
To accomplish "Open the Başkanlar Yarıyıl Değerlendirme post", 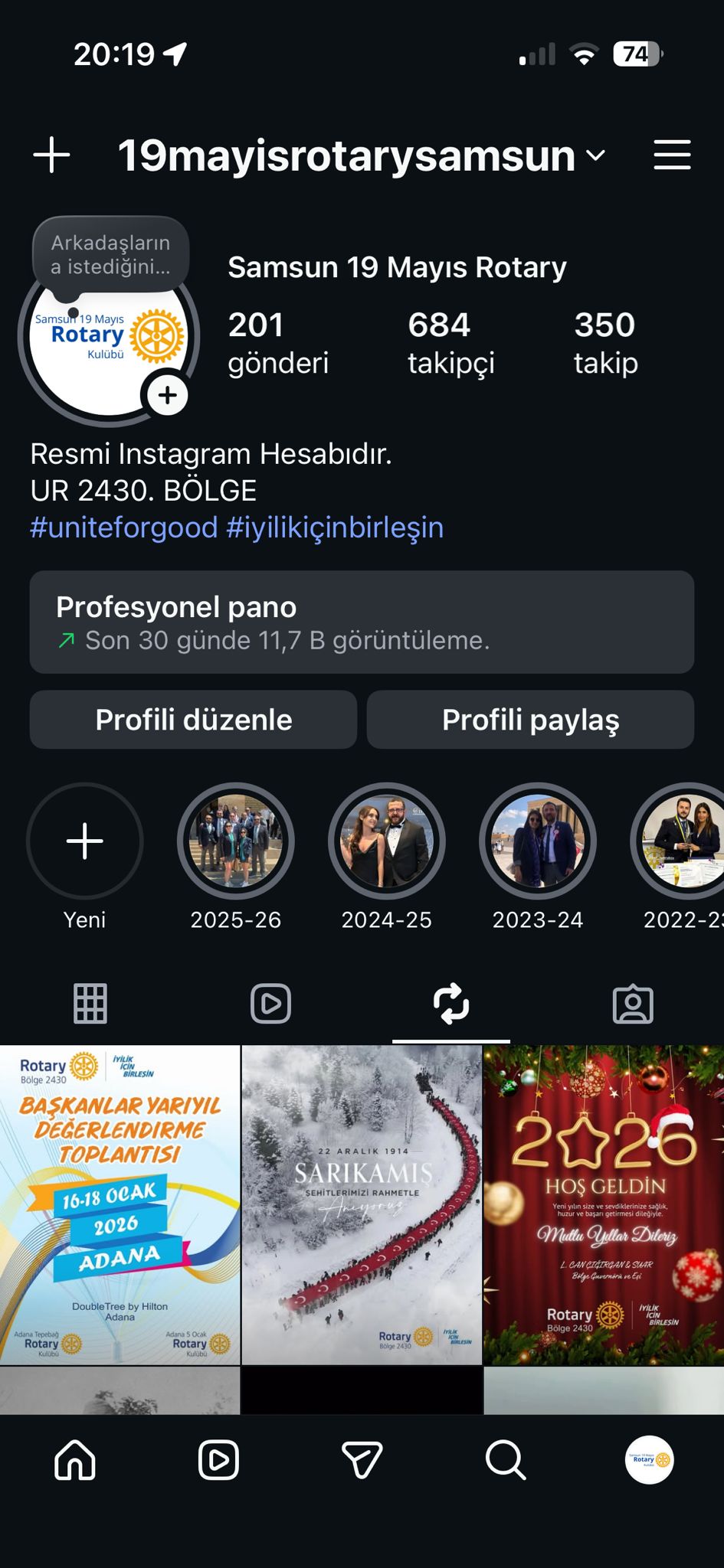I will [x=120, y=1204].
